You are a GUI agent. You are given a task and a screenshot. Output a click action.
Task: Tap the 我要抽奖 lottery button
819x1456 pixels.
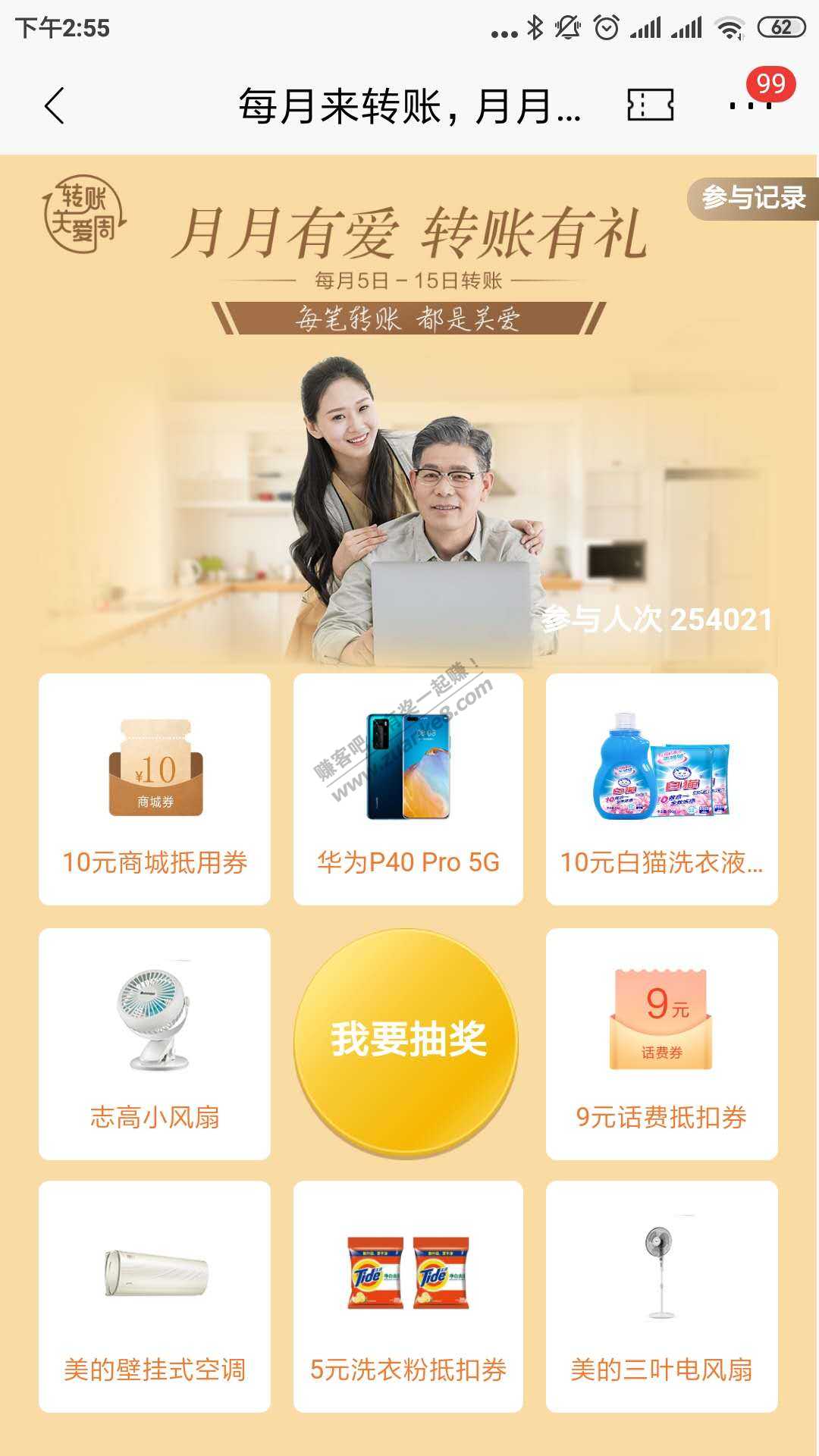(407, 1040)
